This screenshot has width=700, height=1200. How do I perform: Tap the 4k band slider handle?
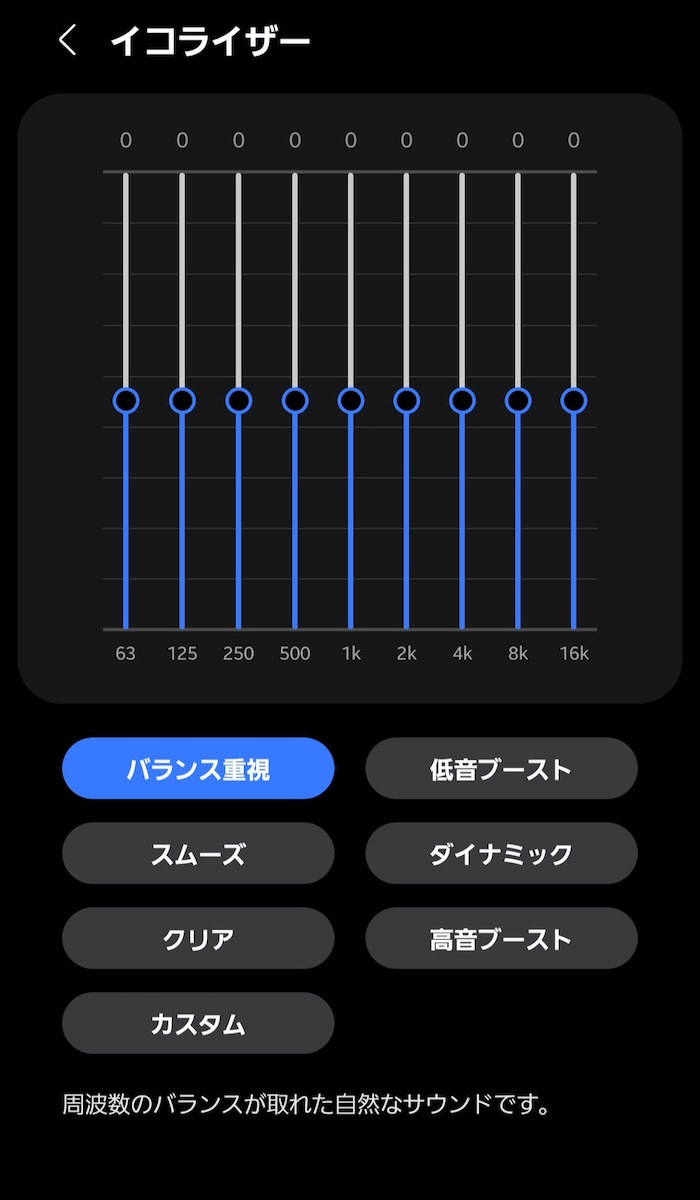pos(462,401)
